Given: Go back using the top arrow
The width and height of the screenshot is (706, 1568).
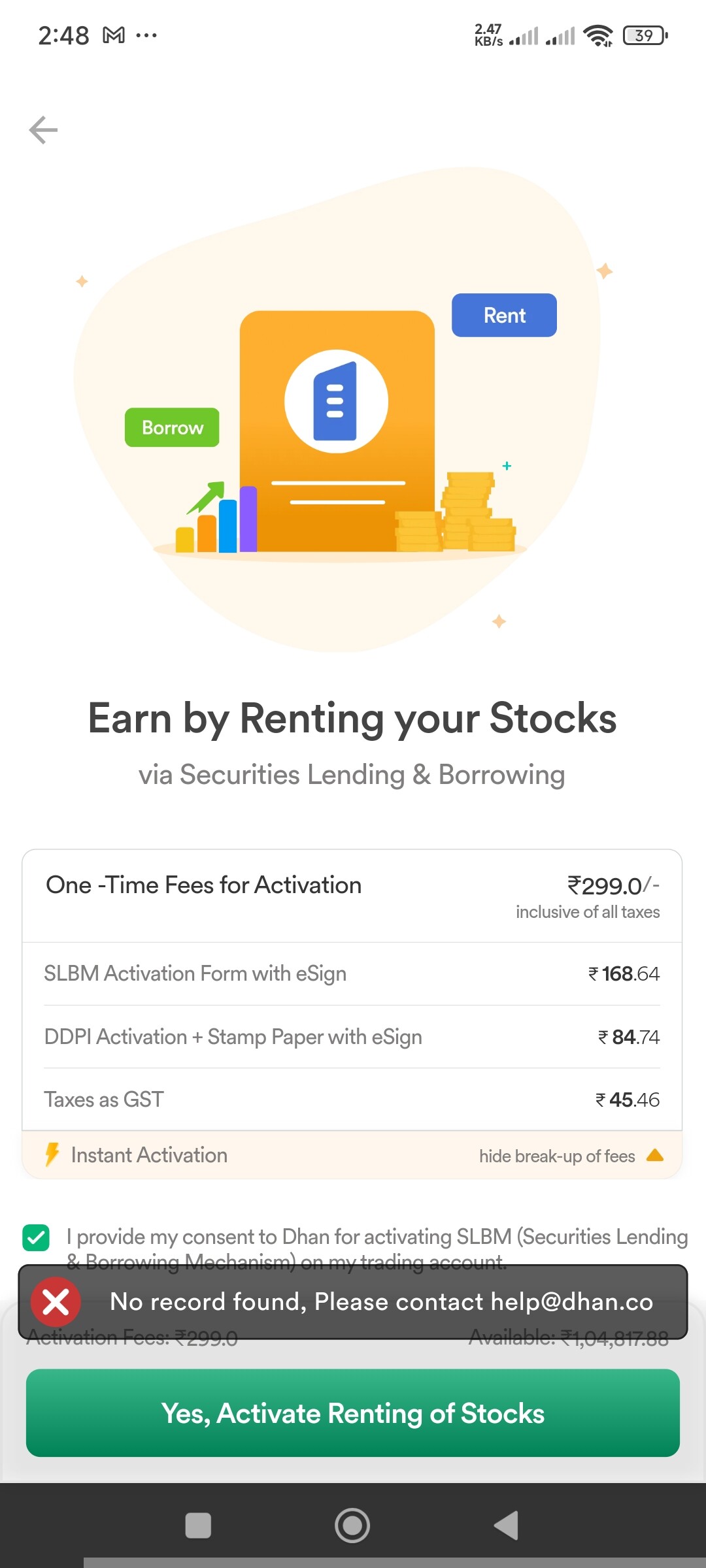Looking at the screenshot, I should tap(43, 130).
